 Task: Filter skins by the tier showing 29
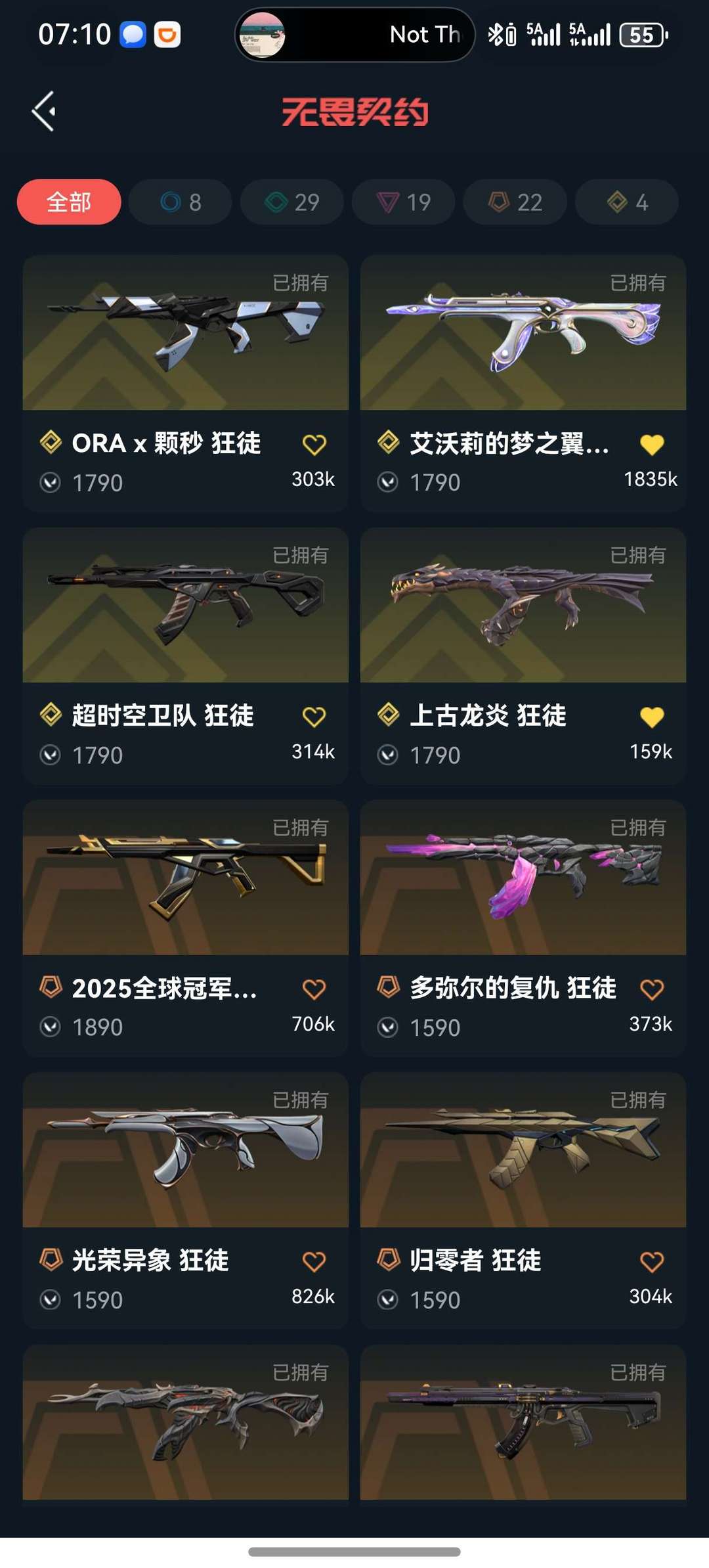click(292, 202)
